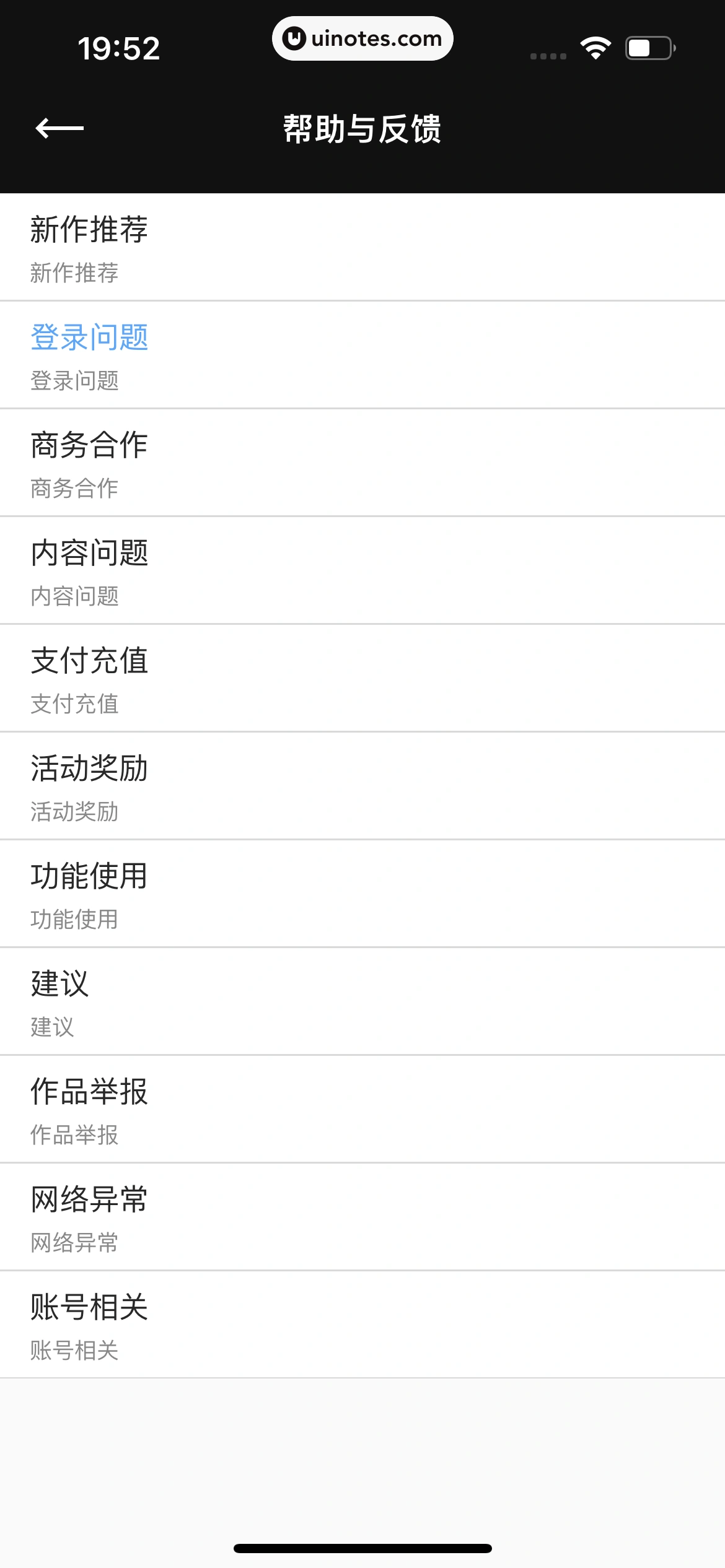Click the Wi-Fi icon in status bar
This screenshot has width=725, height=1568.
tap(595, 46)
